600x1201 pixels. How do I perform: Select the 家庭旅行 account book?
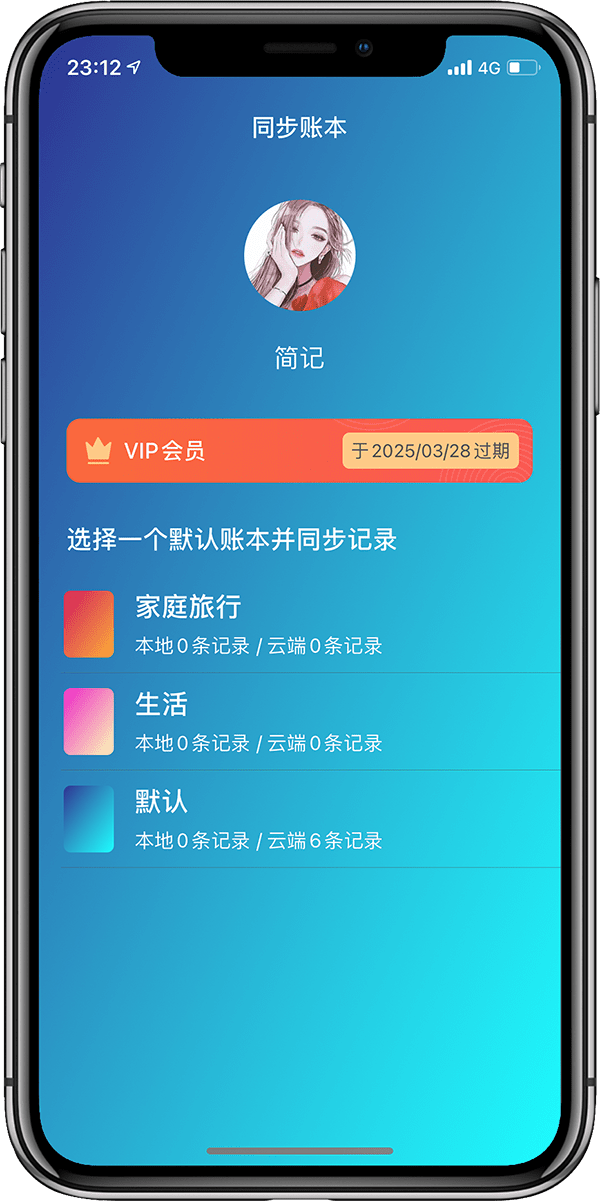pos(300,624)
